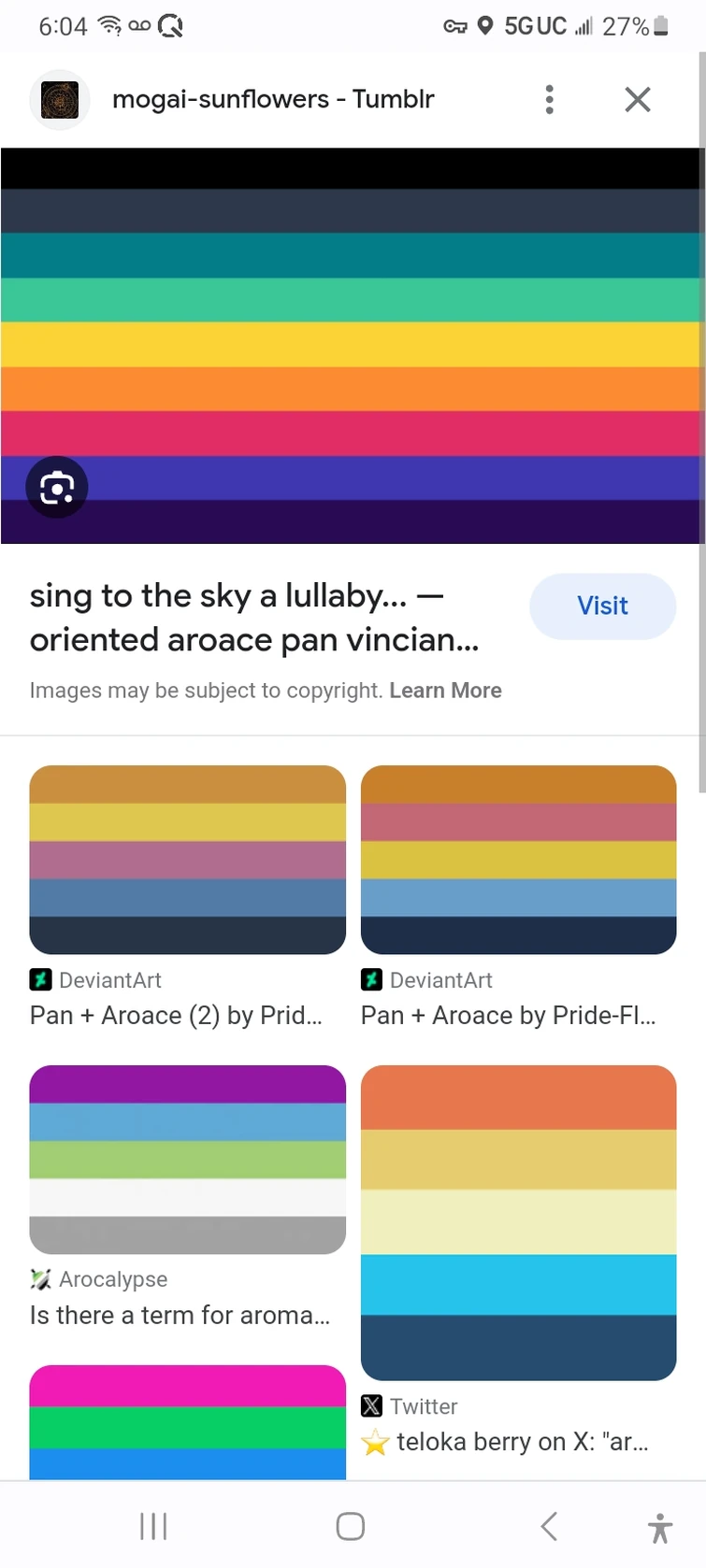The height and width of the screenshot is (1568, 706).
Task: Click the mogai-sunflowers Tumblr favicon
Action: click(x=59, y=99)
